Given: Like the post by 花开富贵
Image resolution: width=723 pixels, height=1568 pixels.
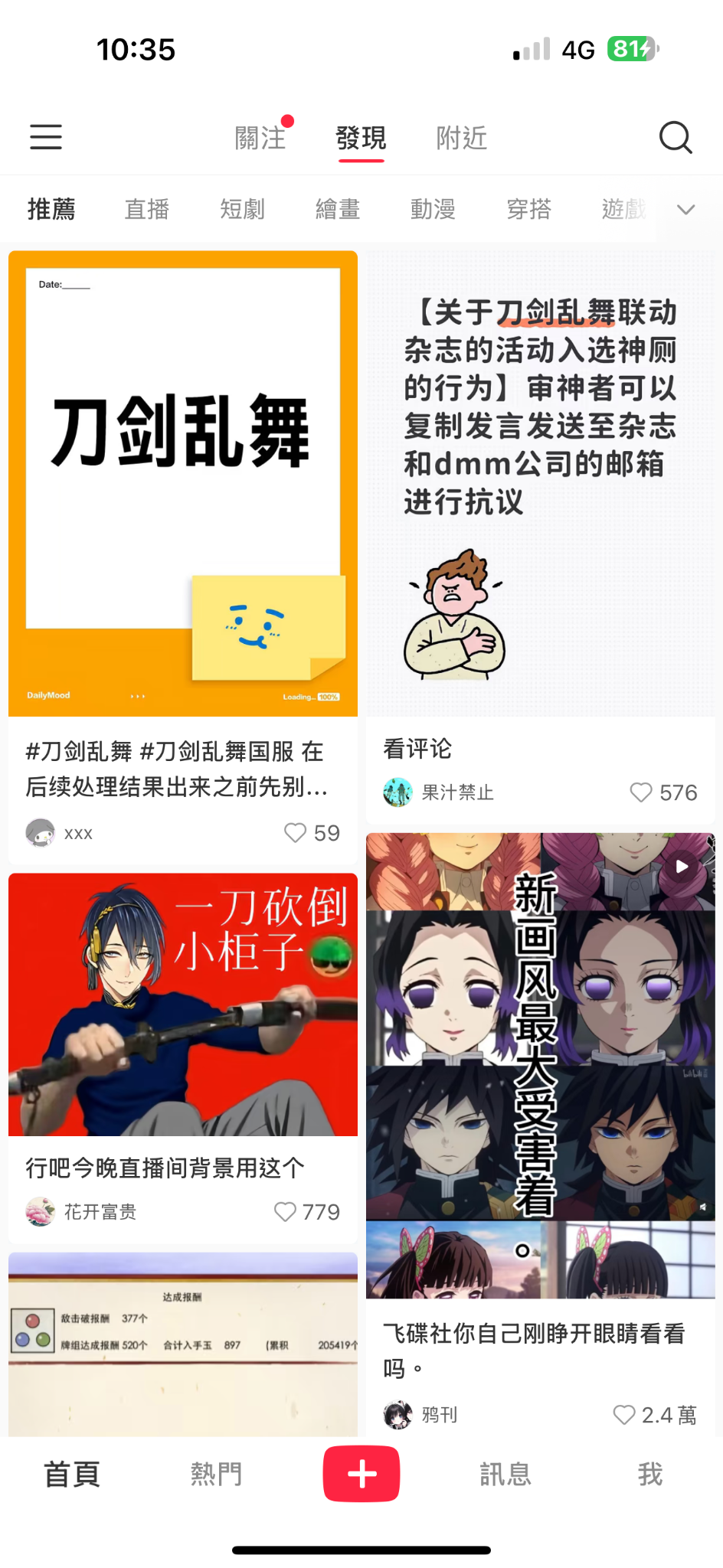Looking at the screenshot, I should click(286, 1211).
